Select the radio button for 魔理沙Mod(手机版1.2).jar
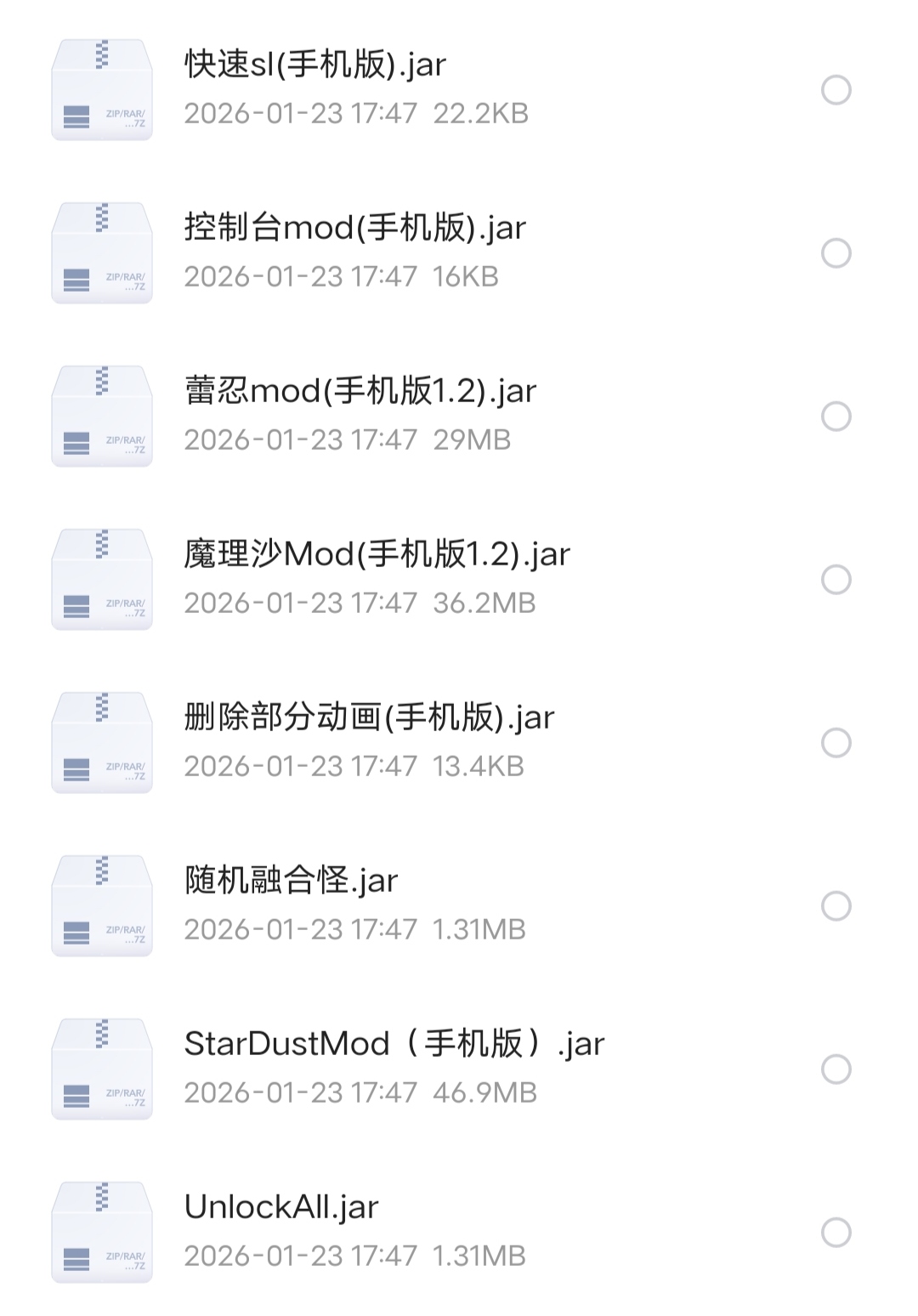 (x=836, y=580)
